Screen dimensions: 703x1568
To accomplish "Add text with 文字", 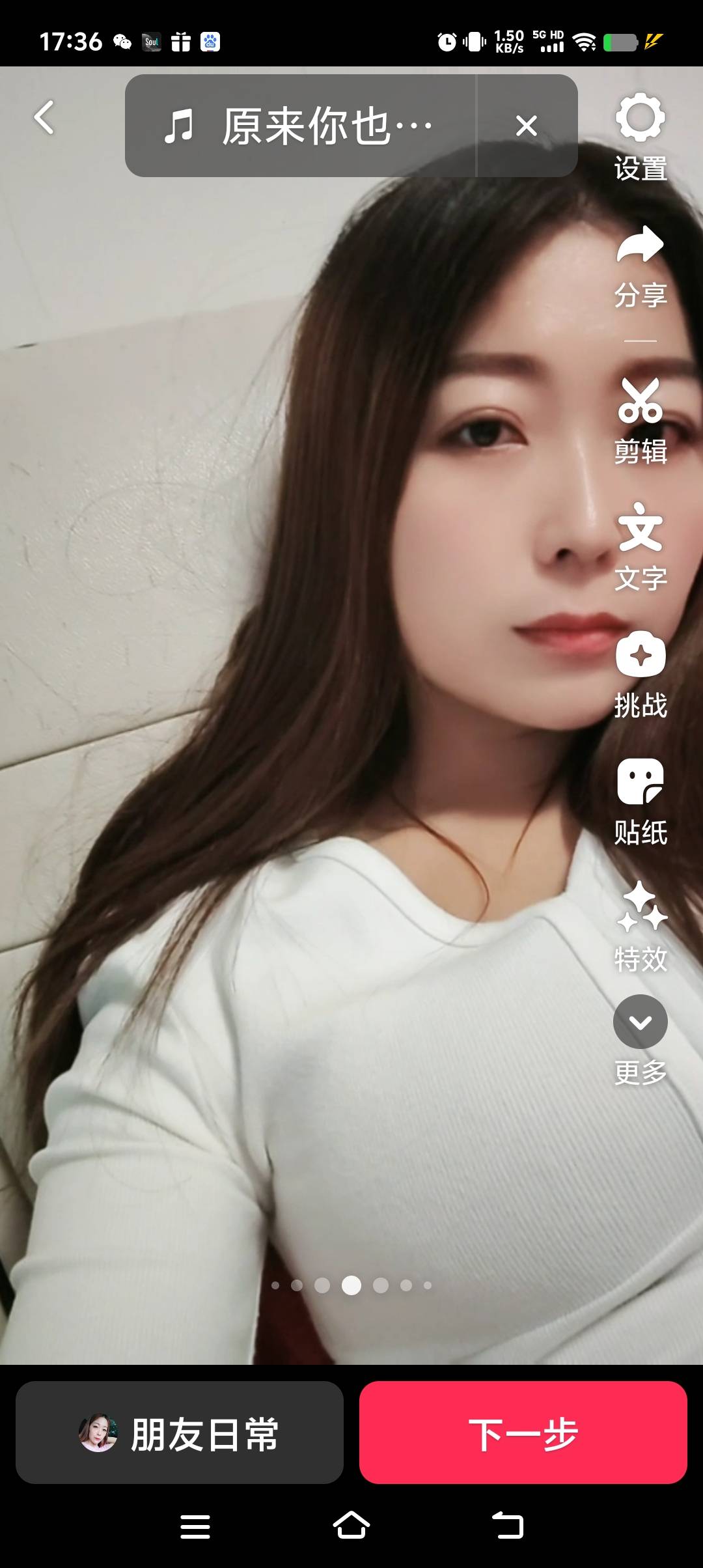I will coord(641,546).
